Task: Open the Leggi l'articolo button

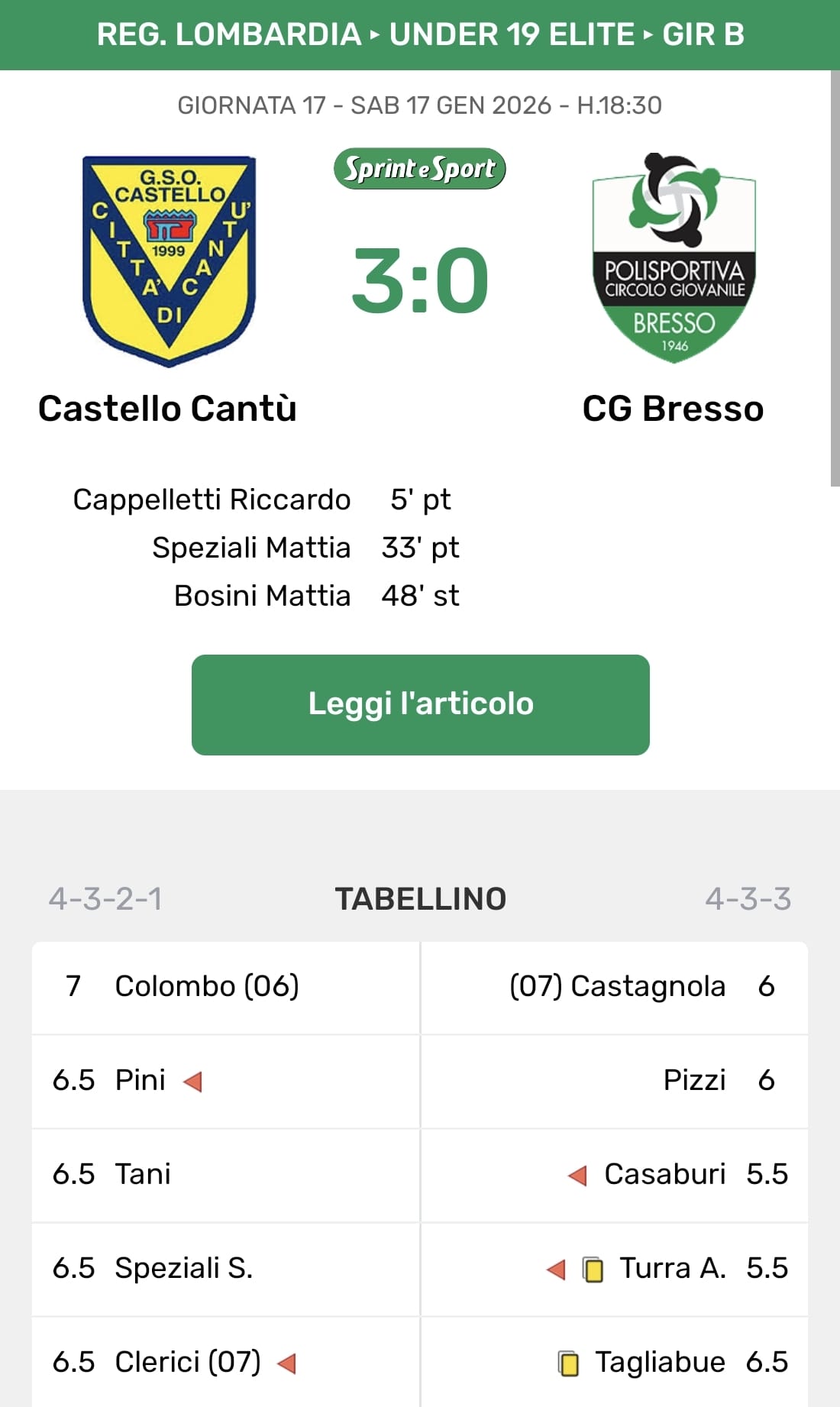Action: point(420,704)
